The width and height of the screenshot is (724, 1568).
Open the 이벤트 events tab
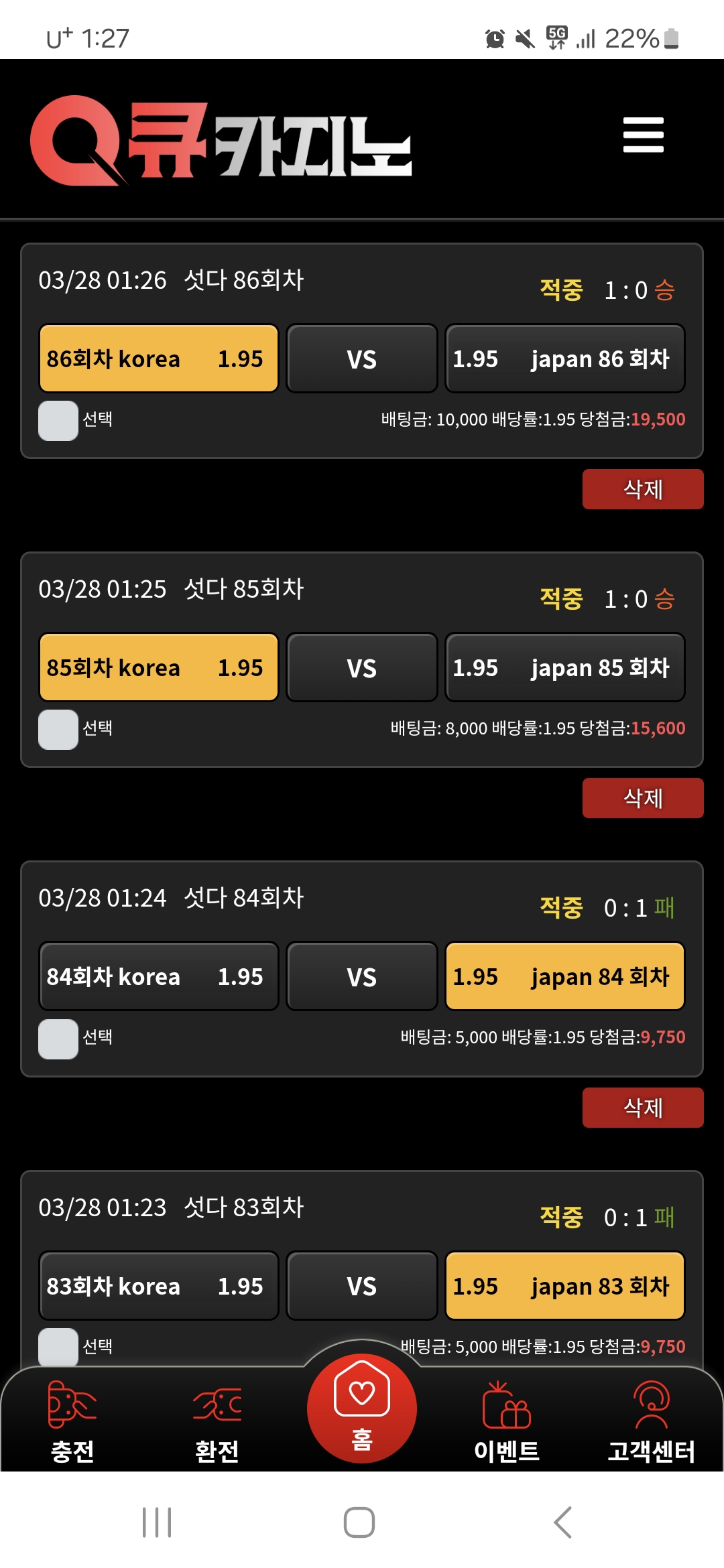coord(507,1422)
